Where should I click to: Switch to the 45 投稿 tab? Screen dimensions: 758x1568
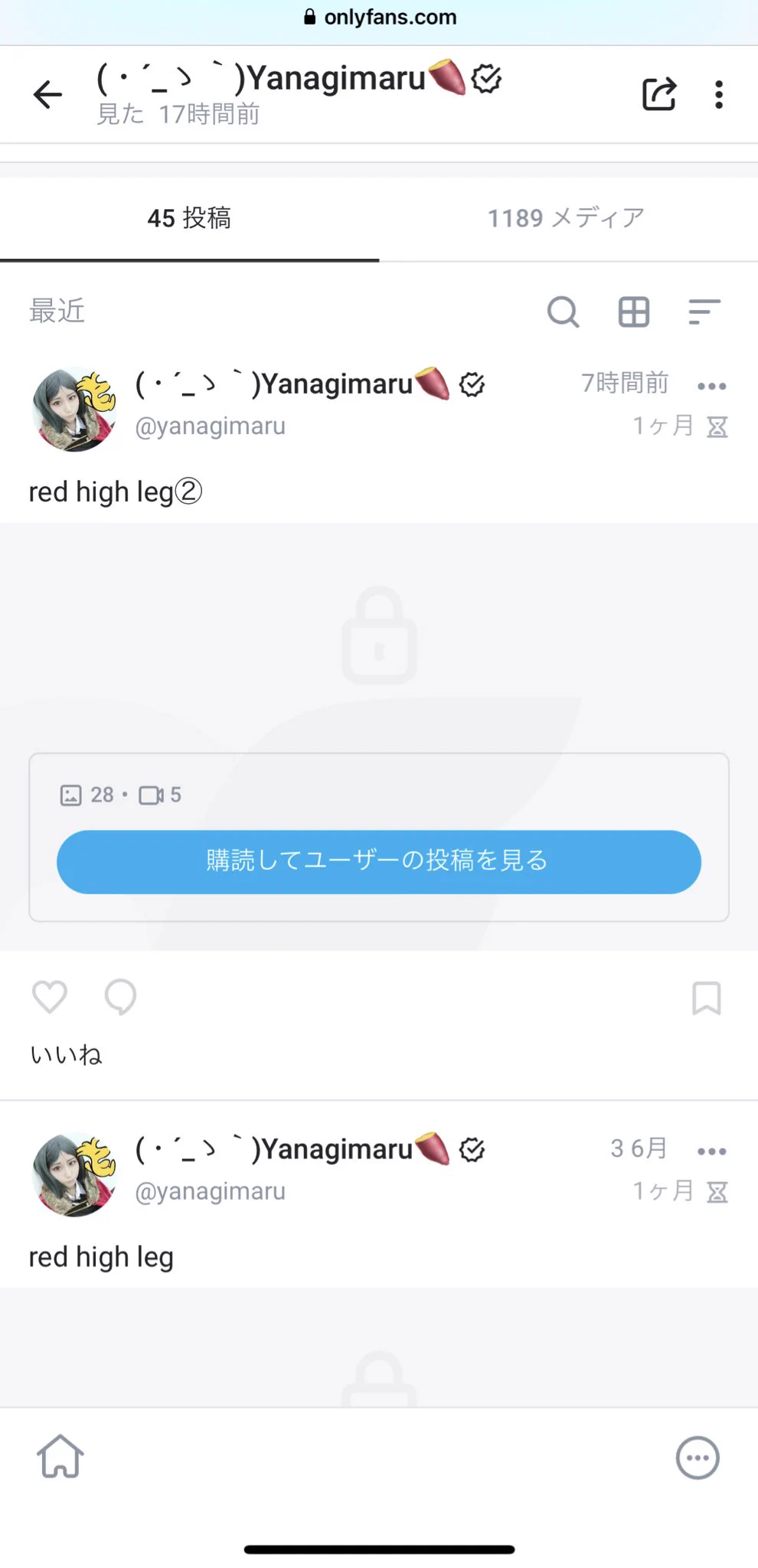tap(189, 218)
